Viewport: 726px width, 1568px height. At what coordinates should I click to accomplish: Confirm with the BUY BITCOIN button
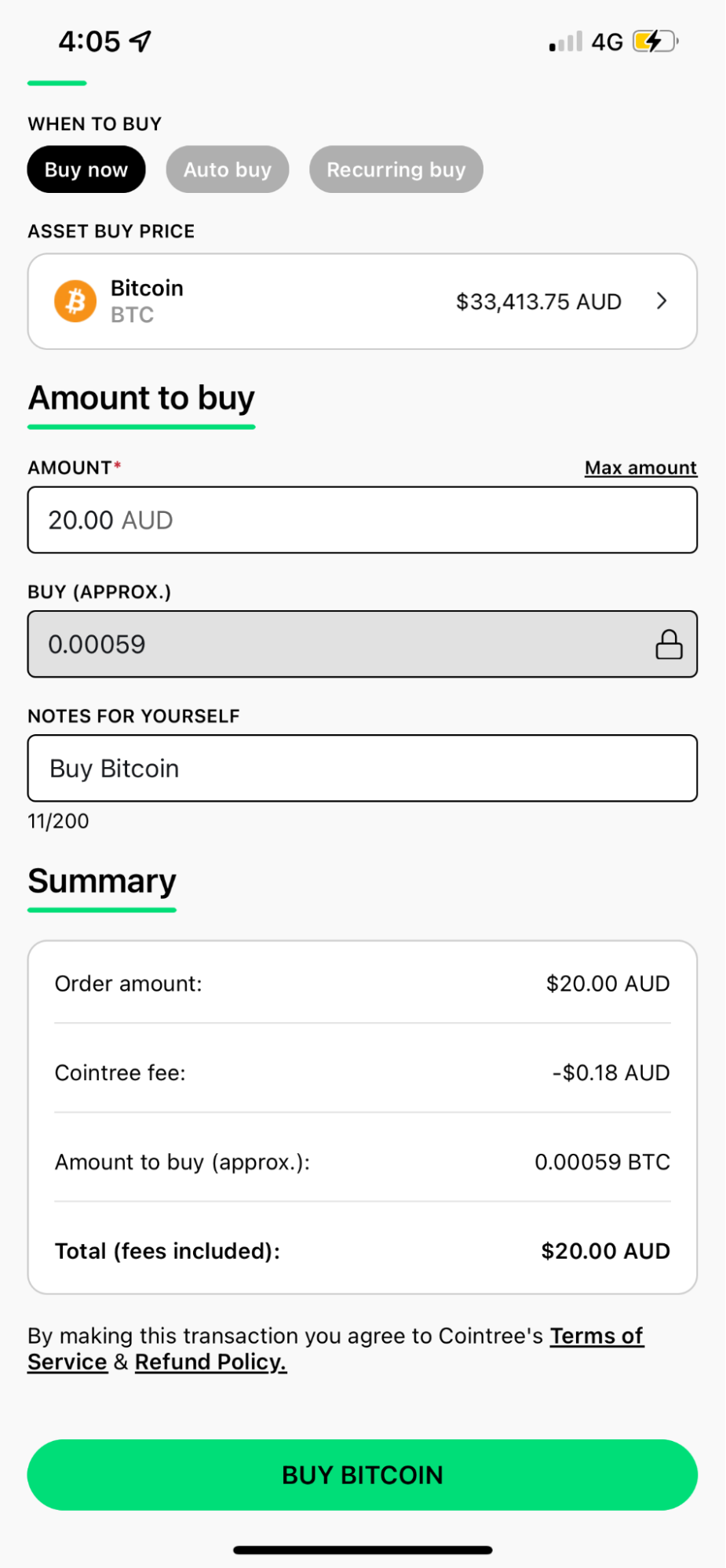click(363, 1475)
